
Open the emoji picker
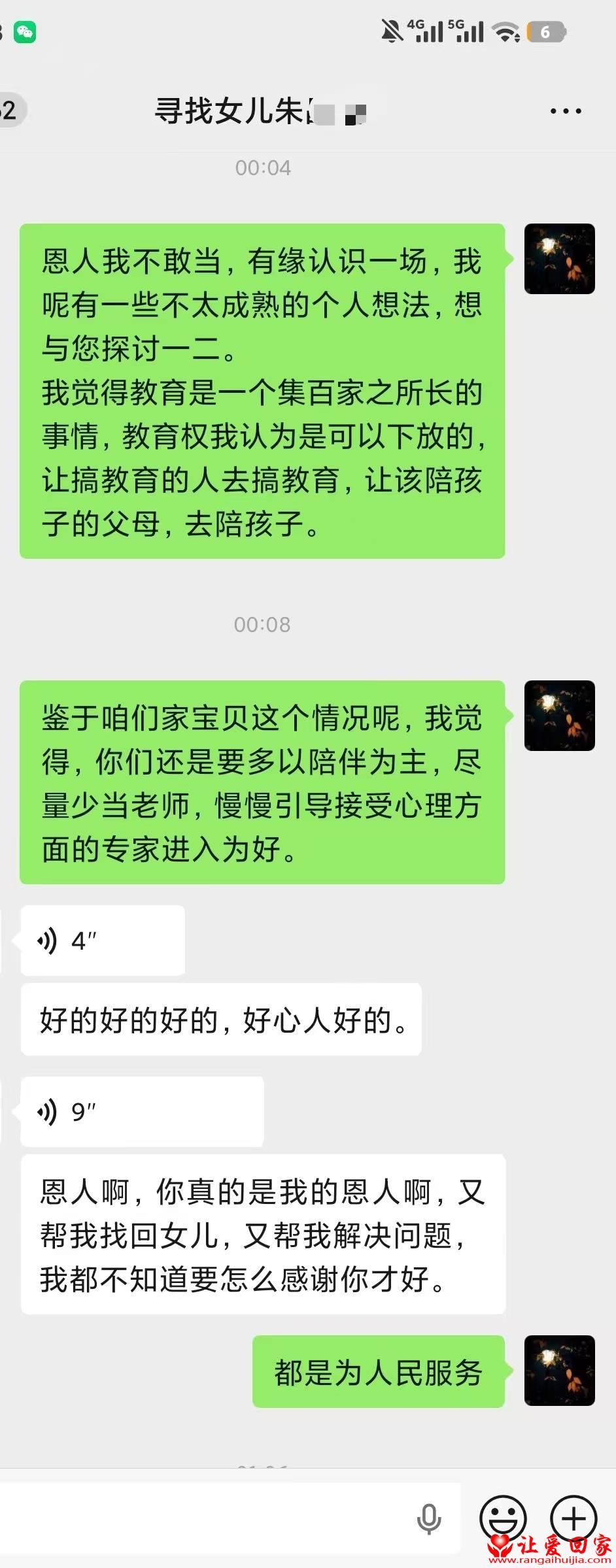coord(502,1519)
